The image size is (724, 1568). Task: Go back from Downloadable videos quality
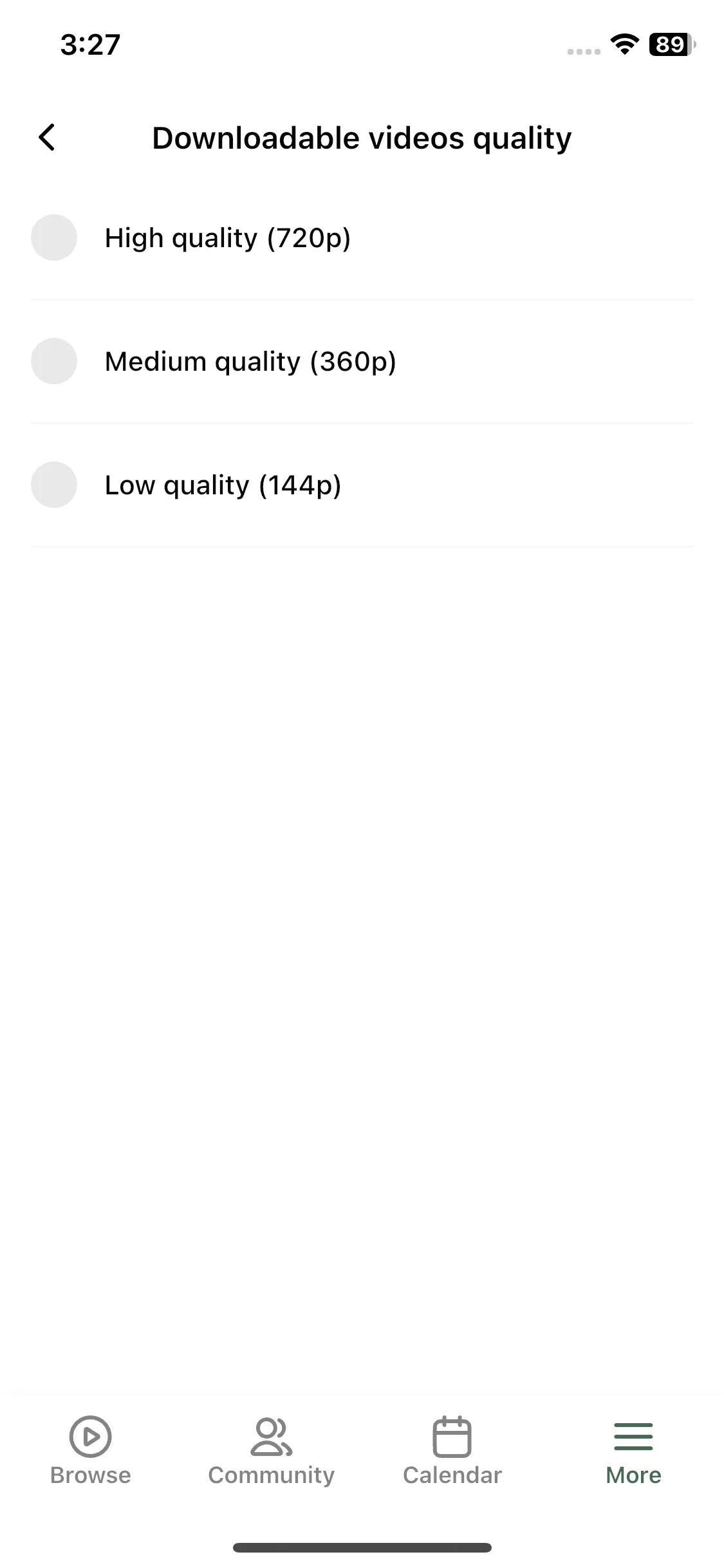pos(47,138)
